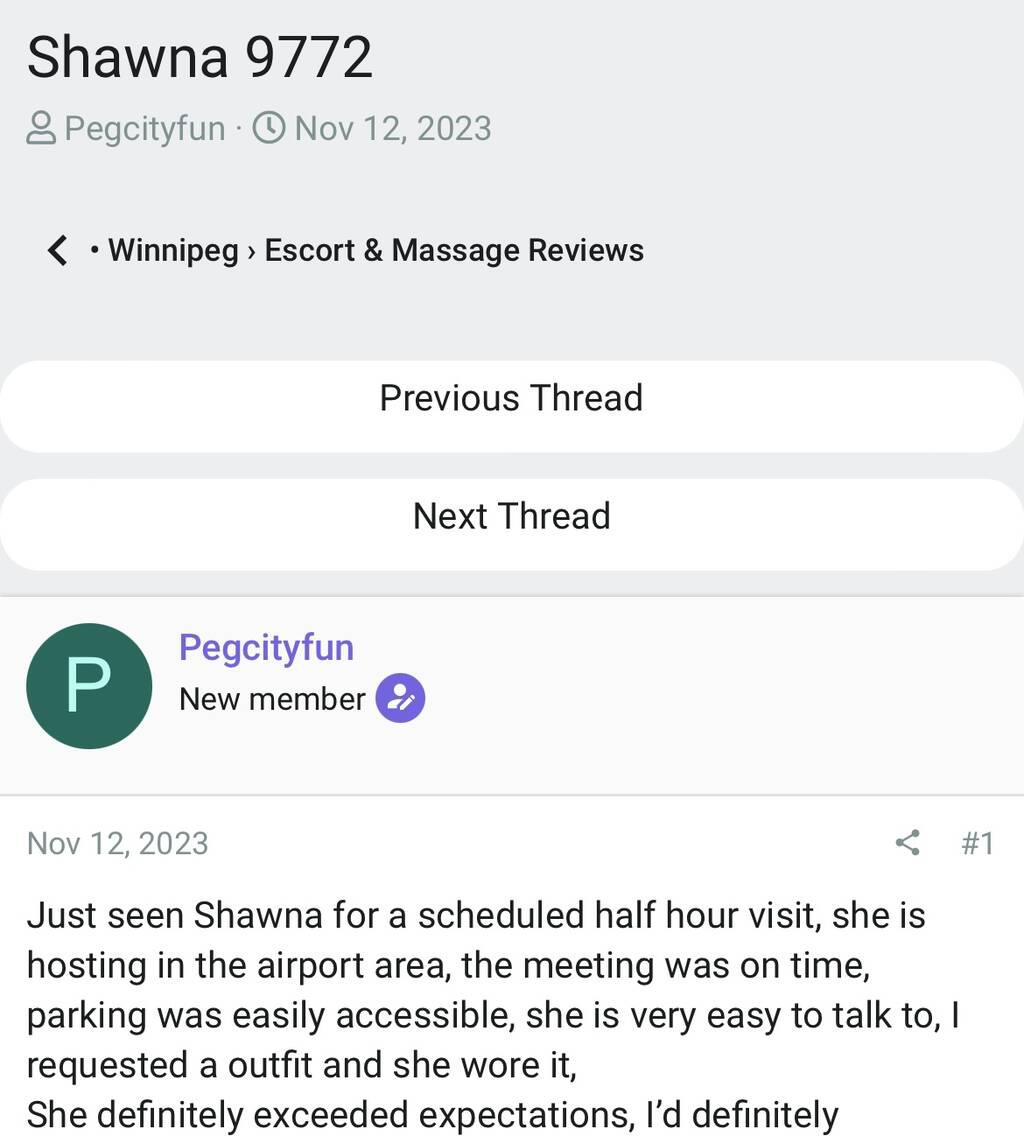
Task: Tap the green P avatar
Action: click(89, 686)
